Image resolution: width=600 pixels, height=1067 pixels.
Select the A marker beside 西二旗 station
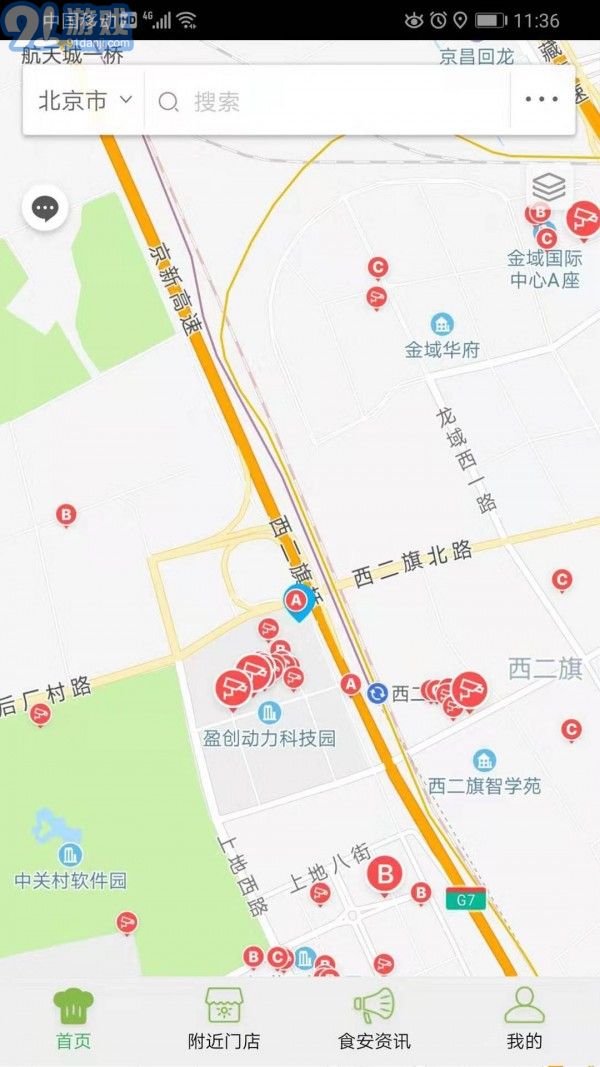[x=350, y=684]
